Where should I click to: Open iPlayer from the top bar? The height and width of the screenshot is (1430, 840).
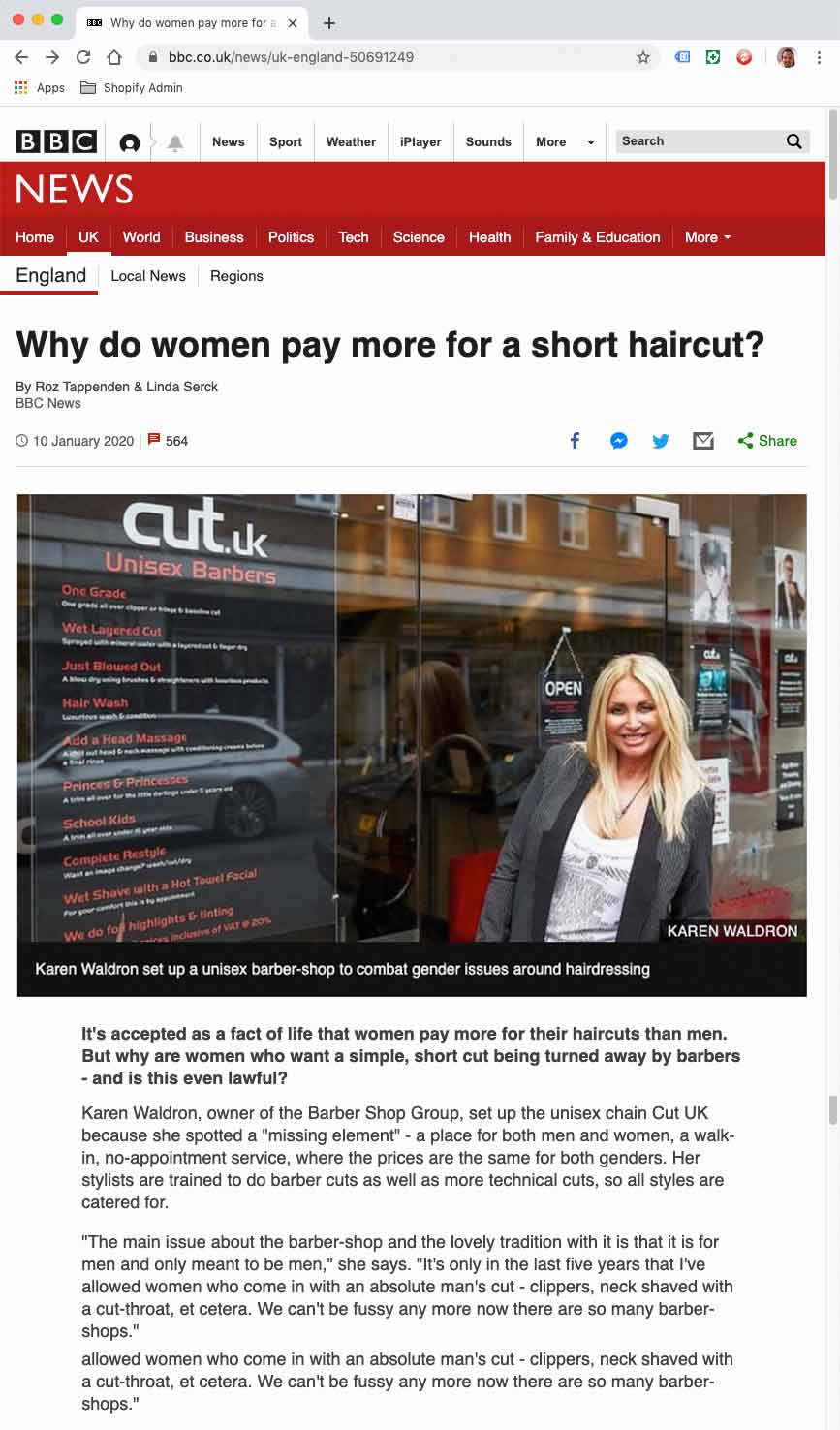tap(420, 141)
